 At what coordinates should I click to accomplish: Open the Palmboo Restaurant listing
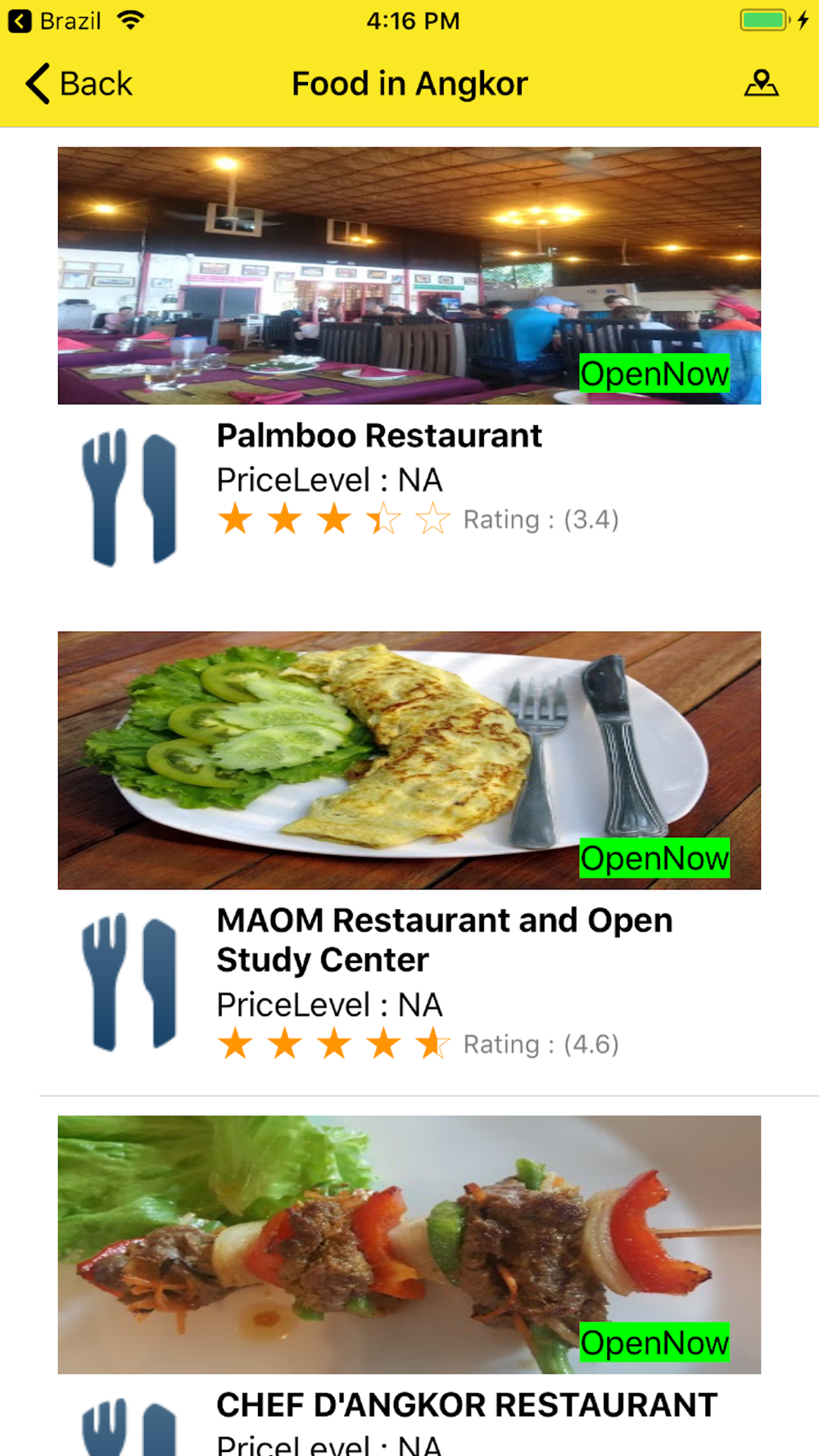click(x=379, y=436)
